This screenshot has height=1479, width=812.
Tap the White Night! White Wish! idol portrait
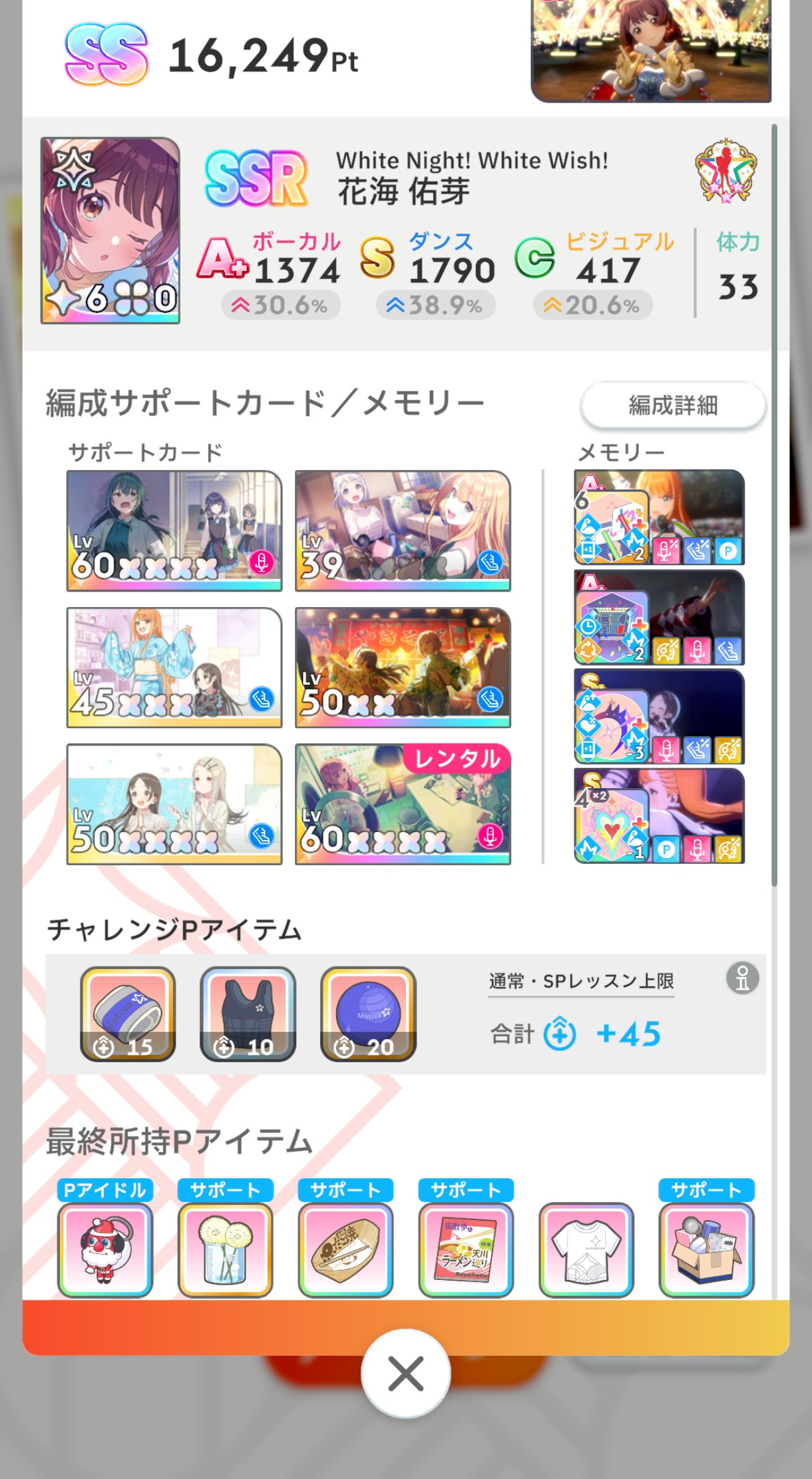tap(110, 230)
